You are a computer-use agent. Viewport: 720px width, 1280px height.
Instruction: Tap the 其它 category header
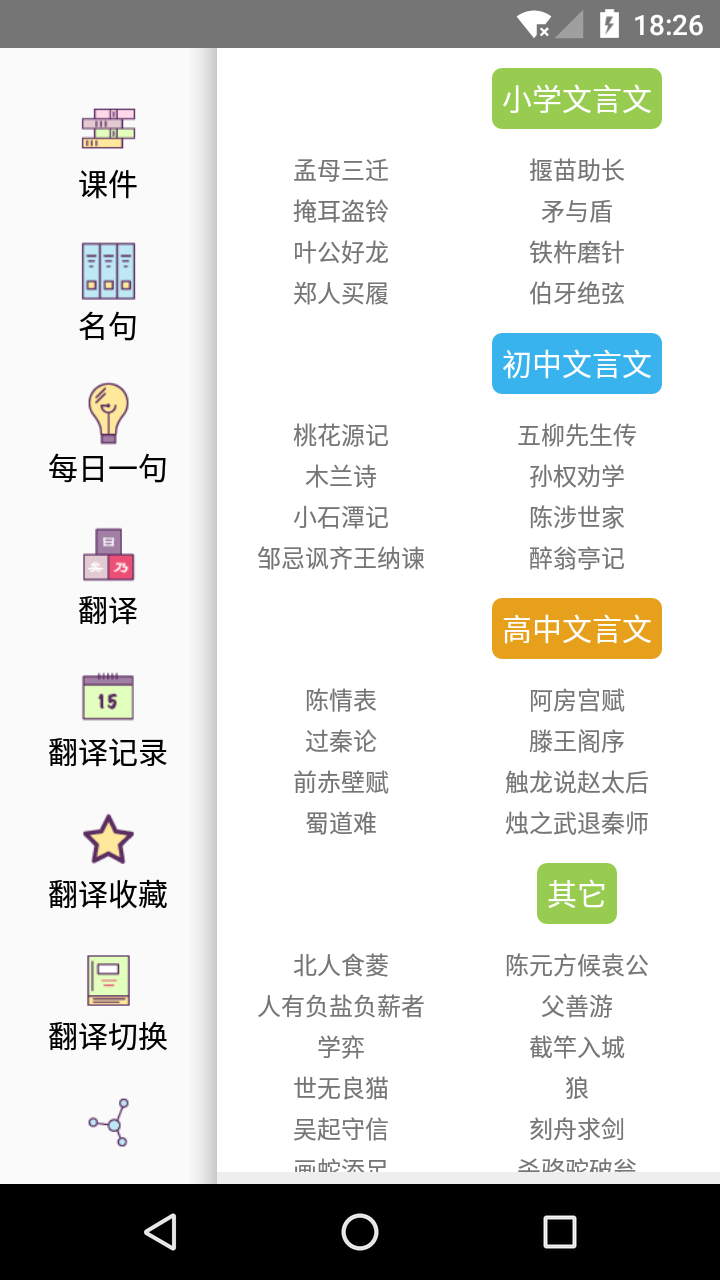(576, 893)
